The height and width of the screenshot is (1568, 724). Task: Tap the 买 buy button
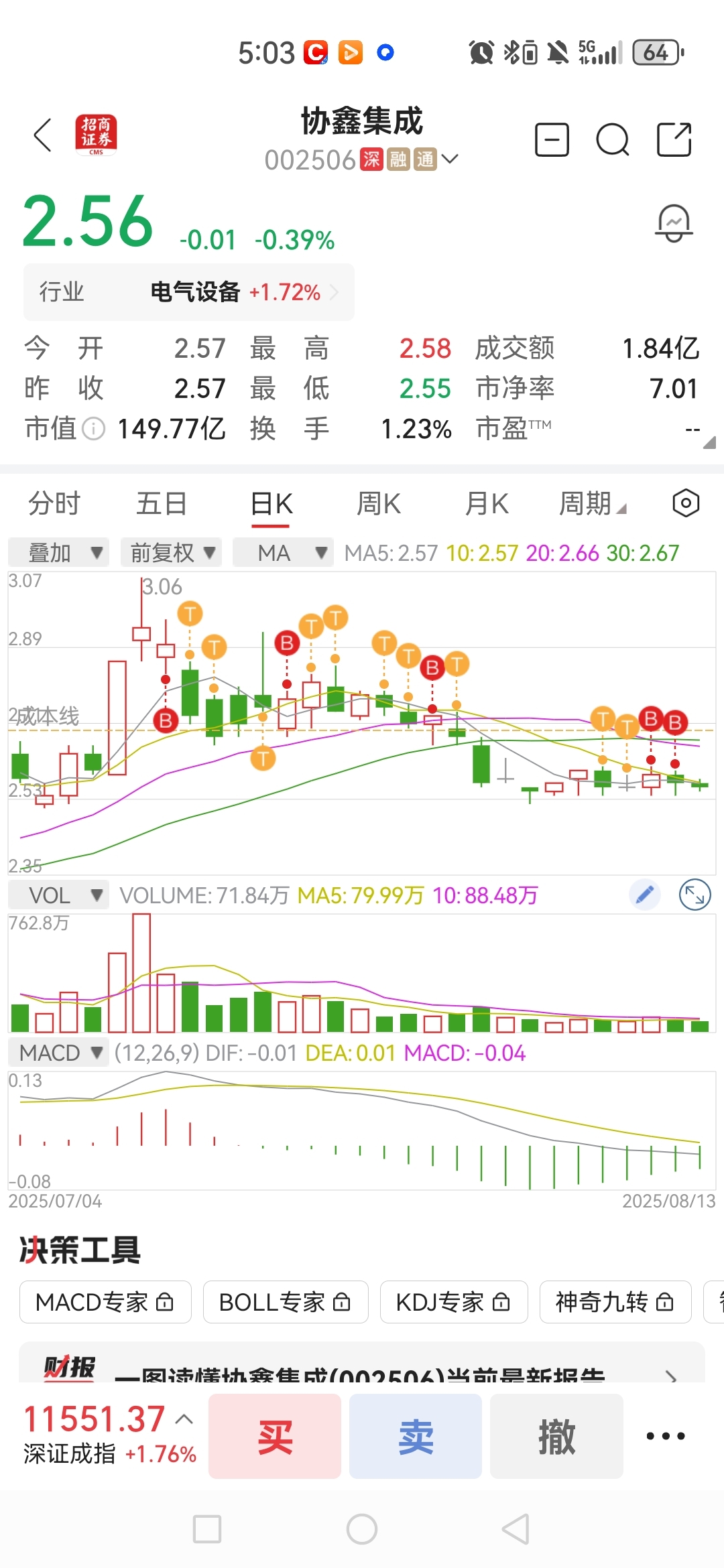point(275,1436)
